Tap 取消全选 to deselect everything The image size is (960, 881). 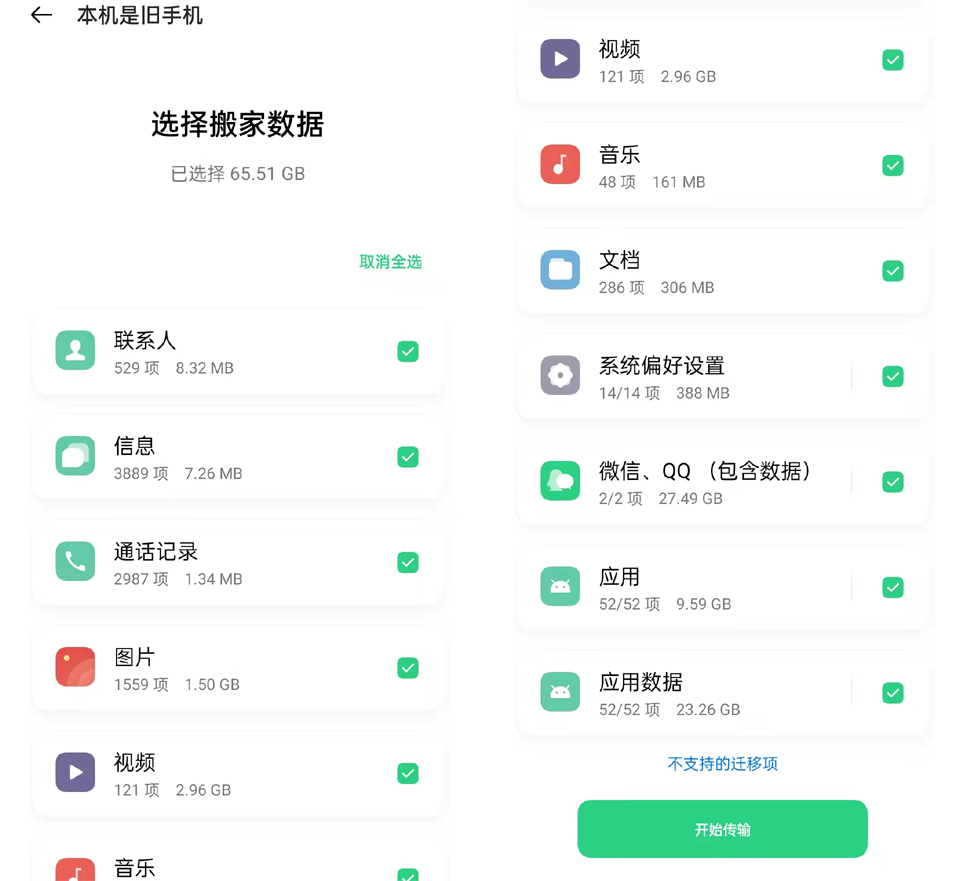tap(390, 262)
